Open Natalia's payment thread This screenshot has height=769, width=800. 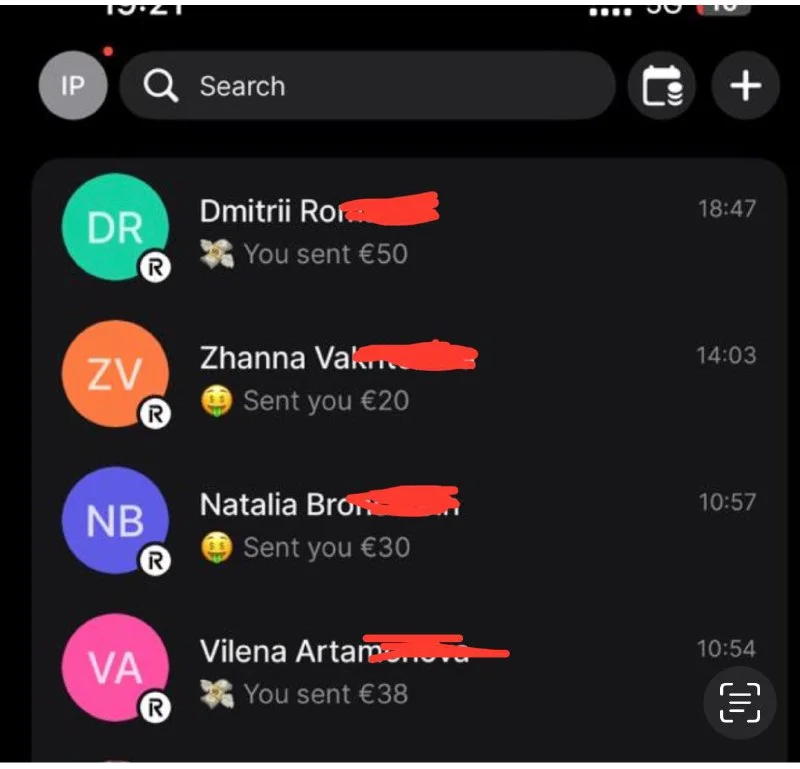(400, 524)
